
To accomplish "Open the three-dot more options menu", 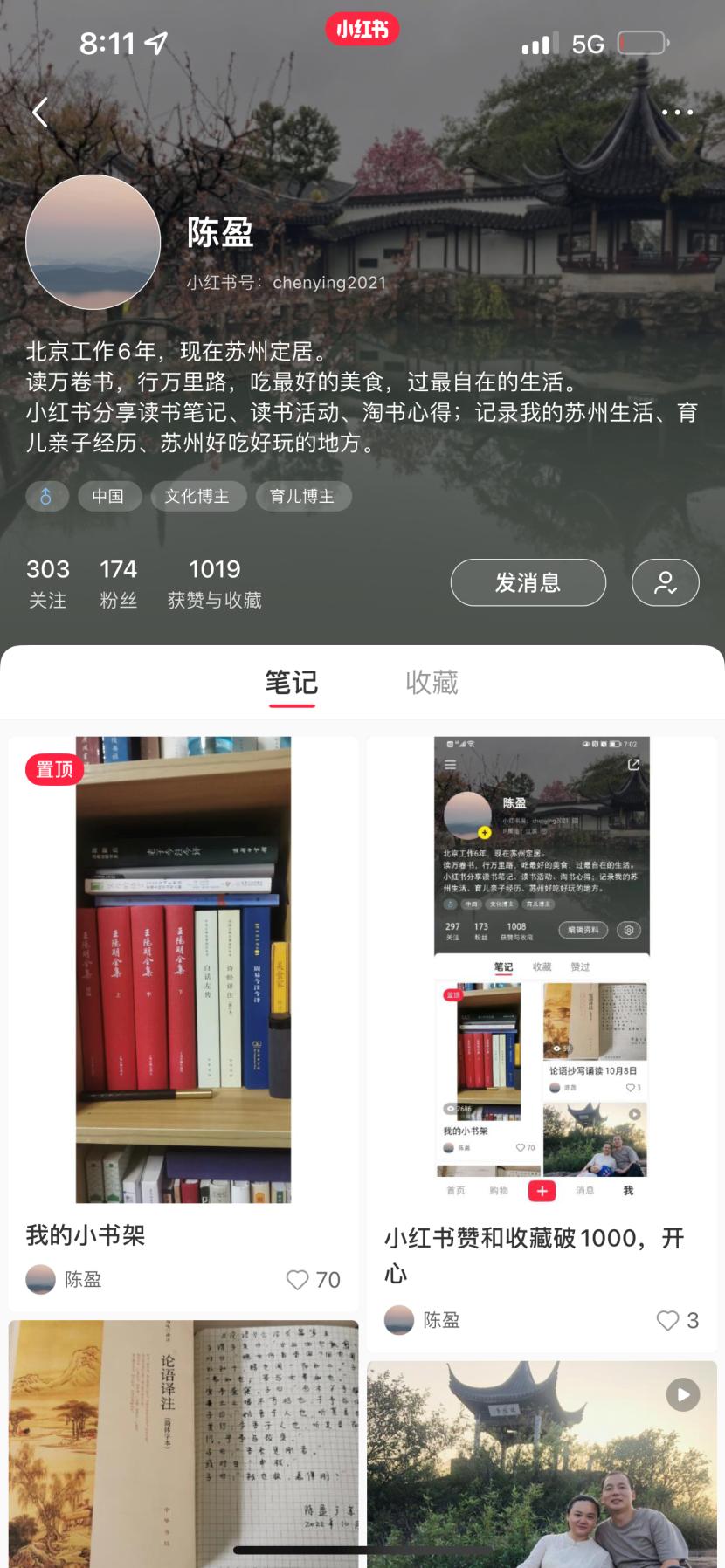I will [678, 112].
